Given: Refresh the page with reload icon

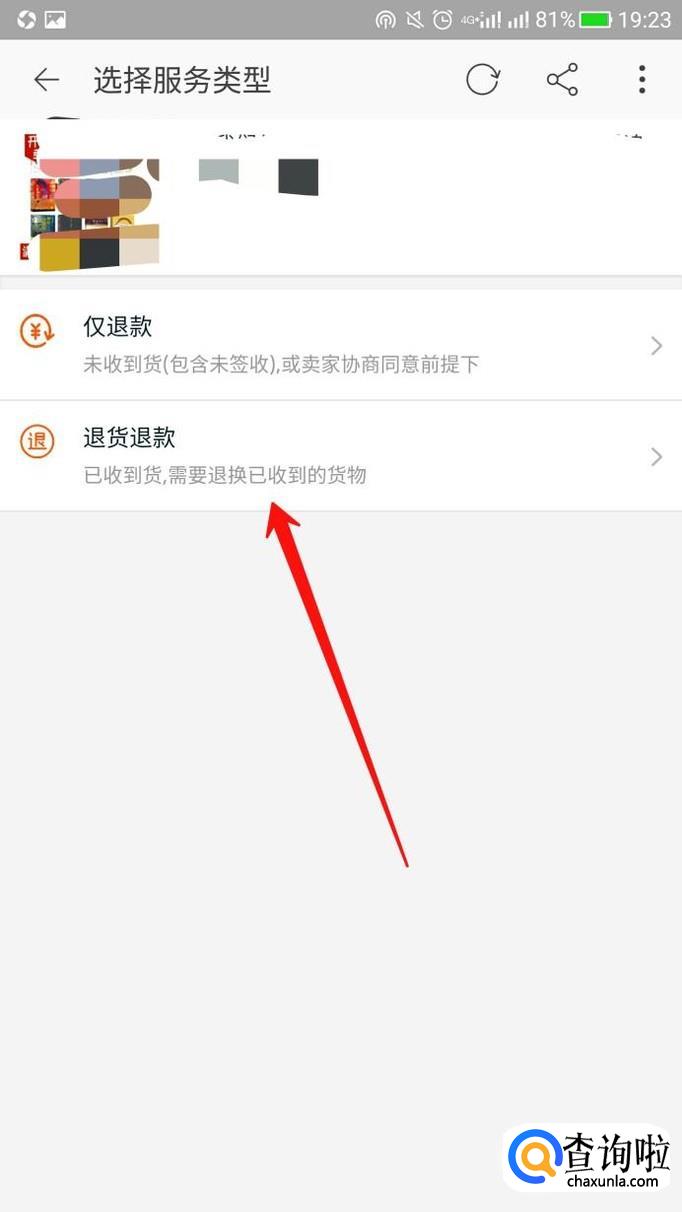Looking at the screenshot, I should point(482,80).
